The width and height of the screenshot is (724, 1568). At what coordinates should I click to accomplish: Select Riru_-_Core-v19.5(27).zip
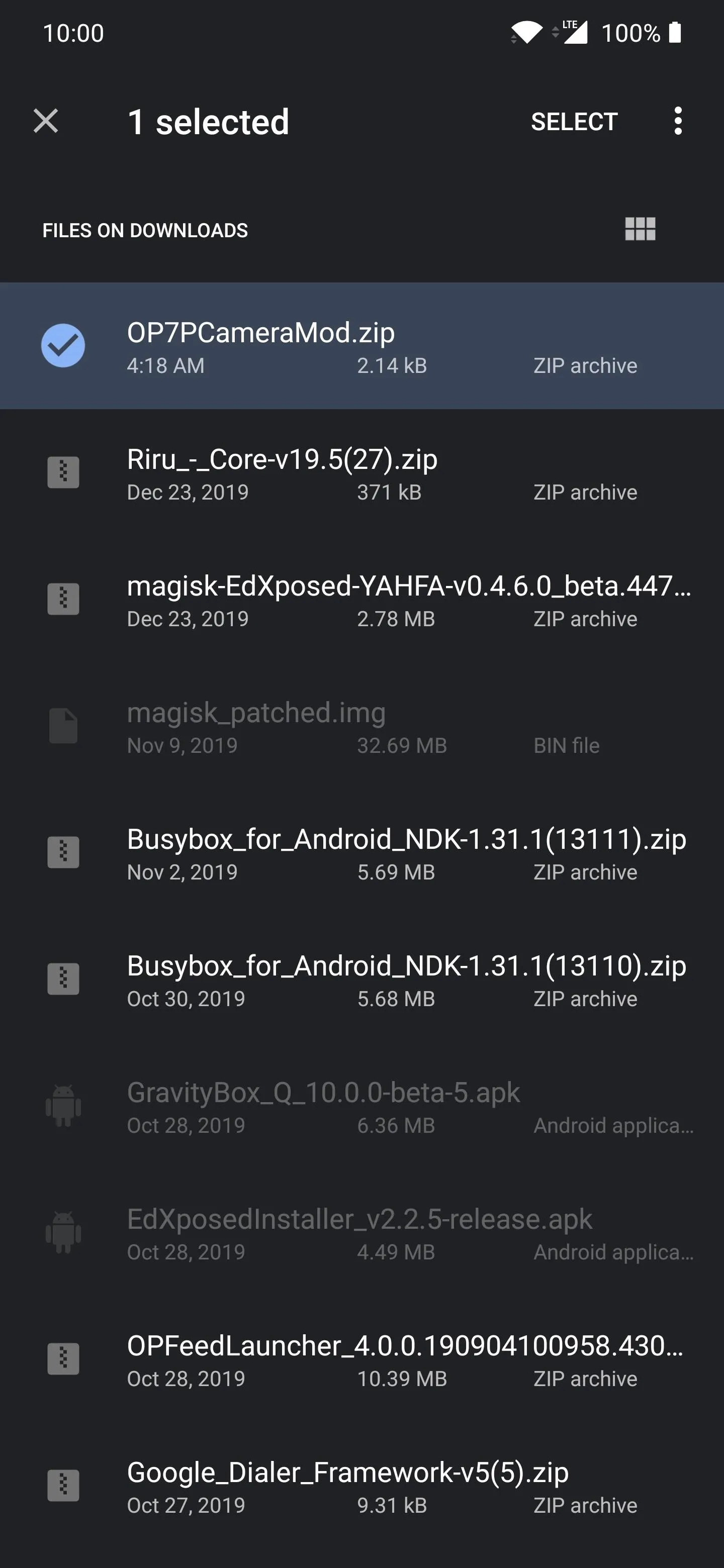[x=361, y=472]
